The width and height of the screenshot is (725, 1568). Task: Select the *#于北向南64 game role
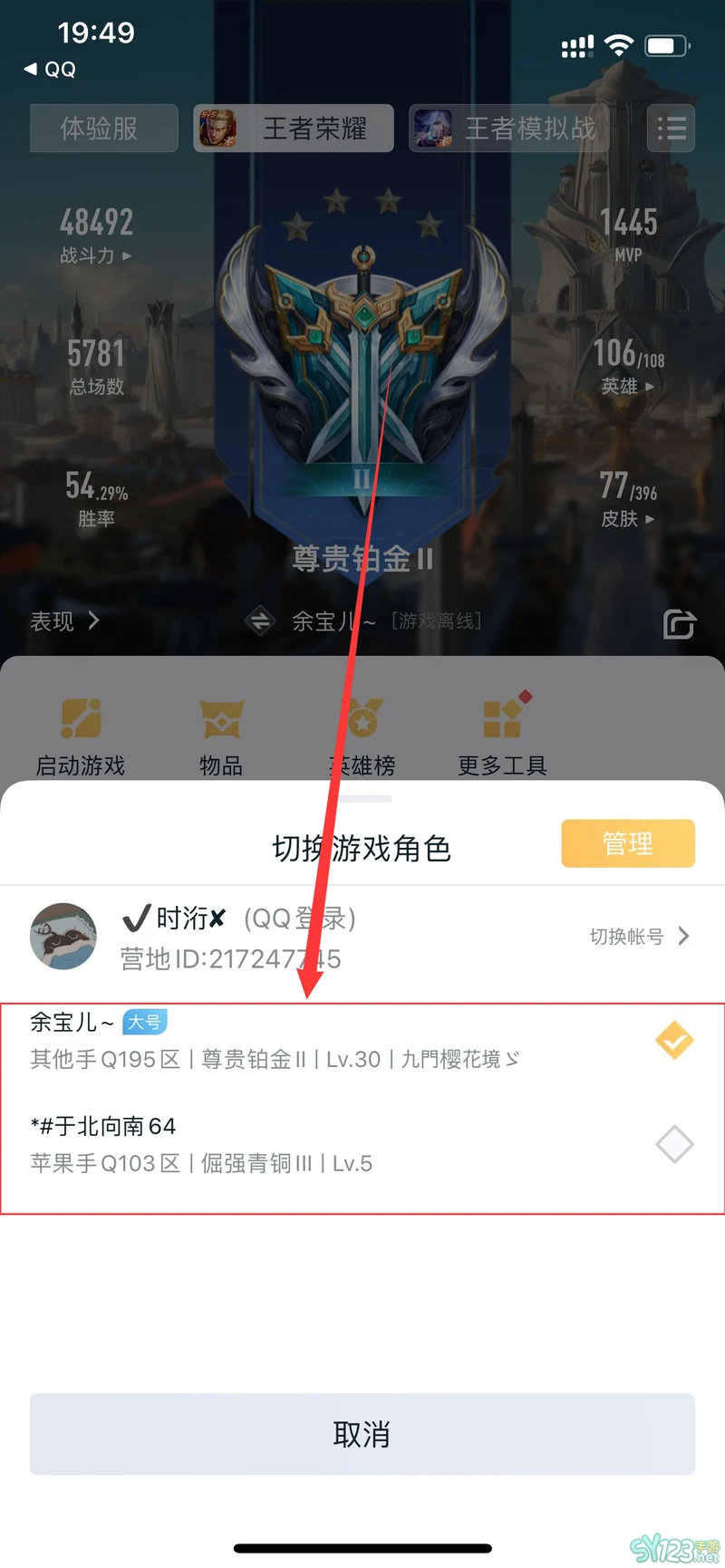[x=362, y=1145]
